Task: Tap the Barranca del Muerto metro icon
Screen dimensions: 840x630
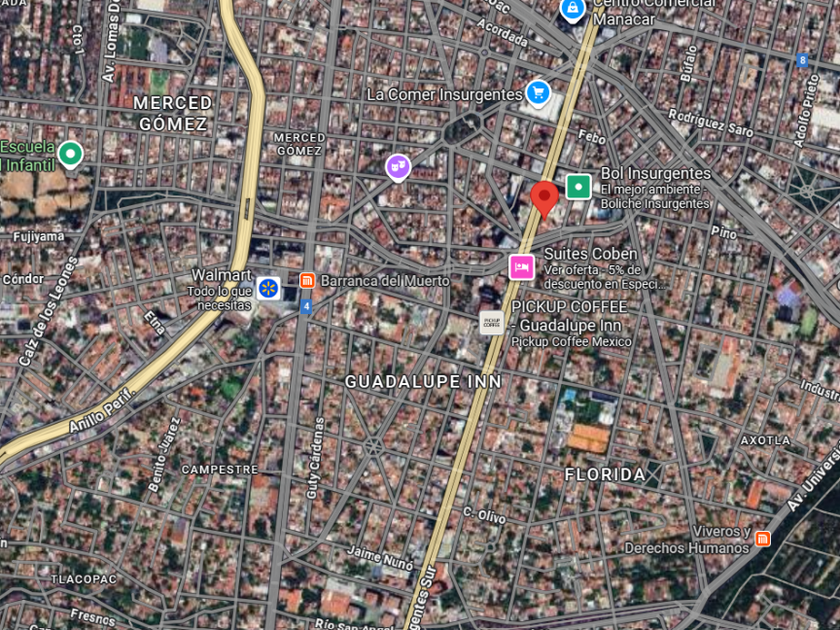Action: pyautogui.click(x=307, y=281)
